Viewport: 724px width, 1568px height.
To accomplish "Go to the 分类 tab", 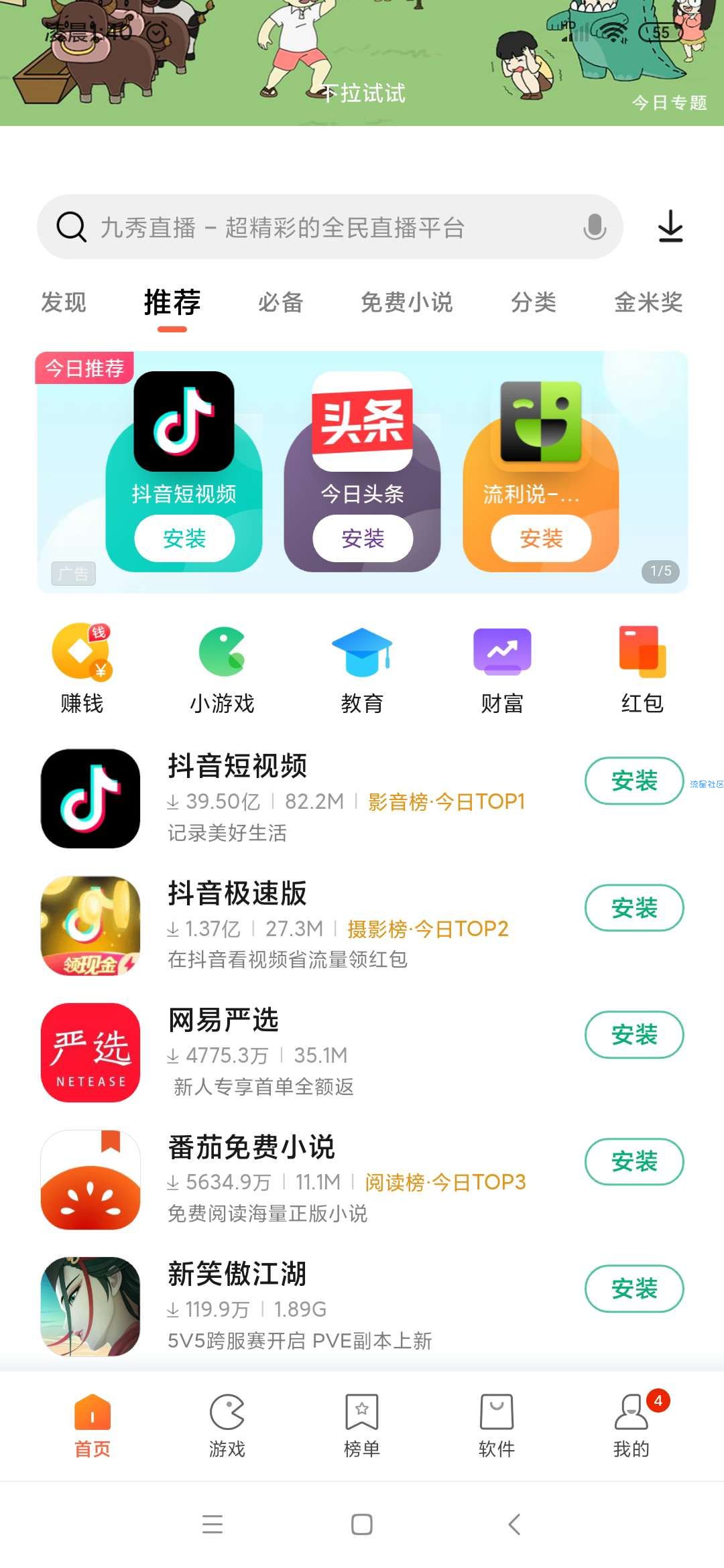I will click(534, 302).
